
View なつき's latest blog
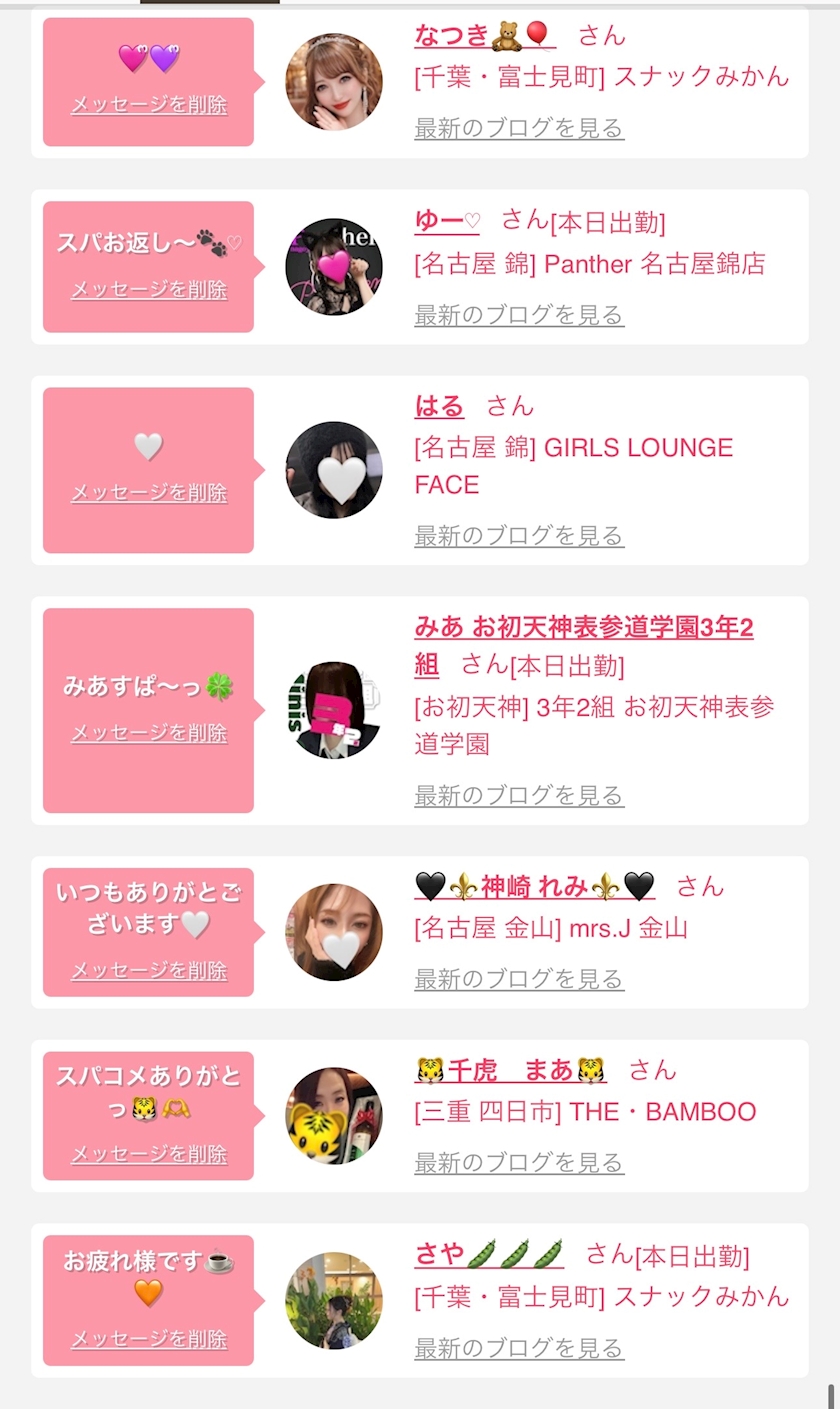pos(519,128)
